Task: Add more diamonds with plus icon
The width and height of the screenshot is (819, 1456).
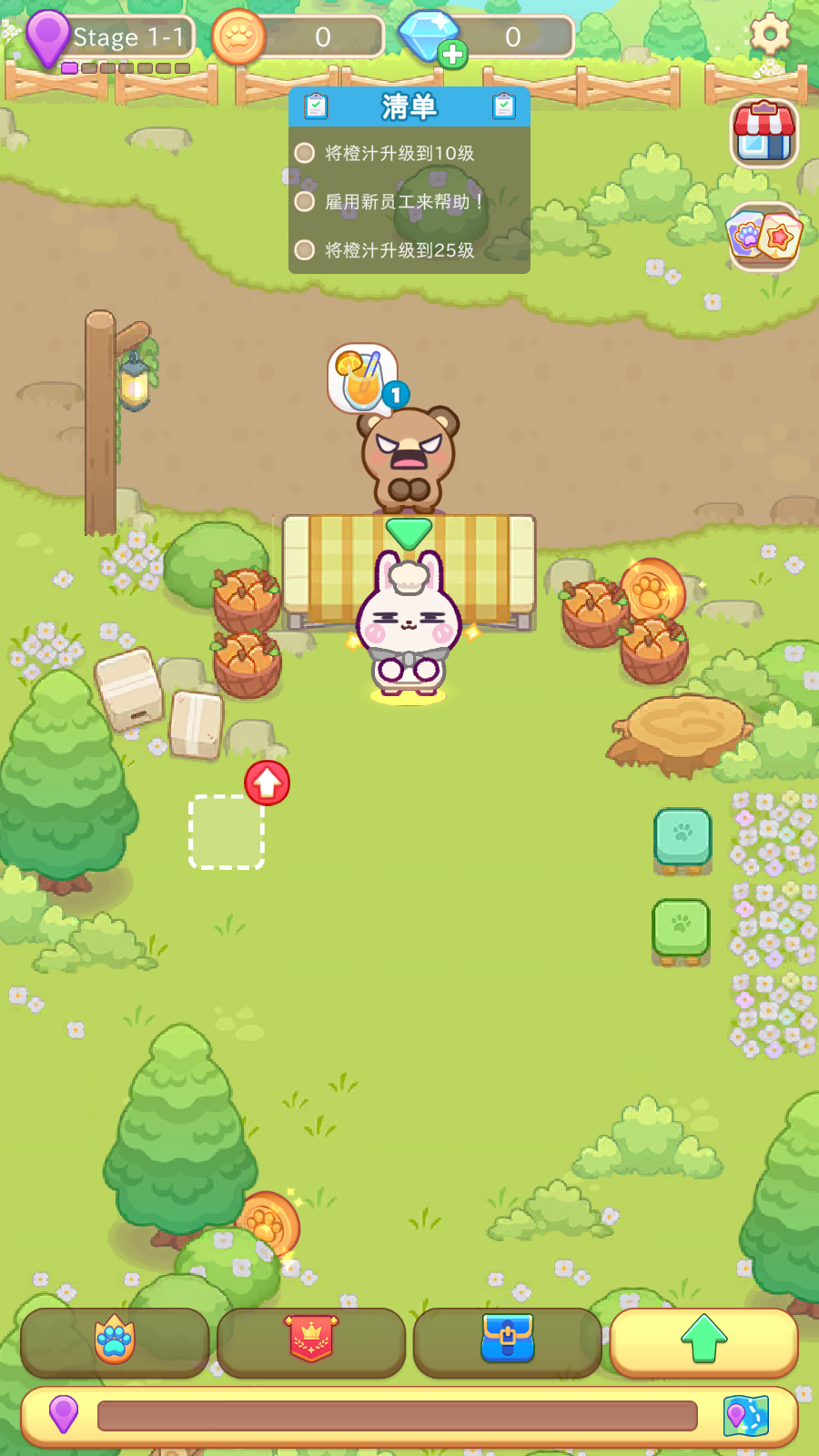Action: point(452,54)
